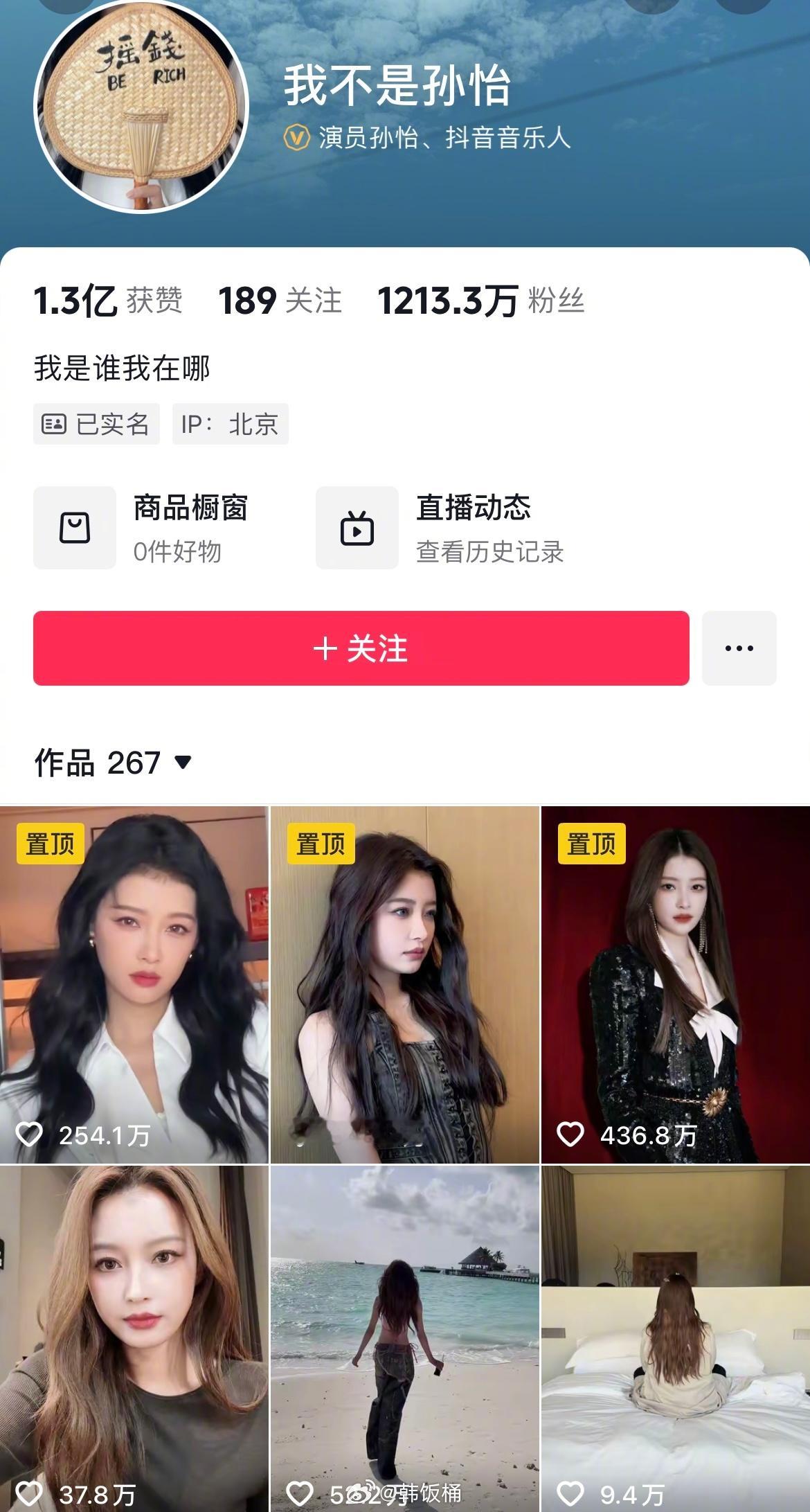The height and width of the screenshot is (1512, 810).
Task: Open the beach walking video
Action: [x=404, y=1339]
